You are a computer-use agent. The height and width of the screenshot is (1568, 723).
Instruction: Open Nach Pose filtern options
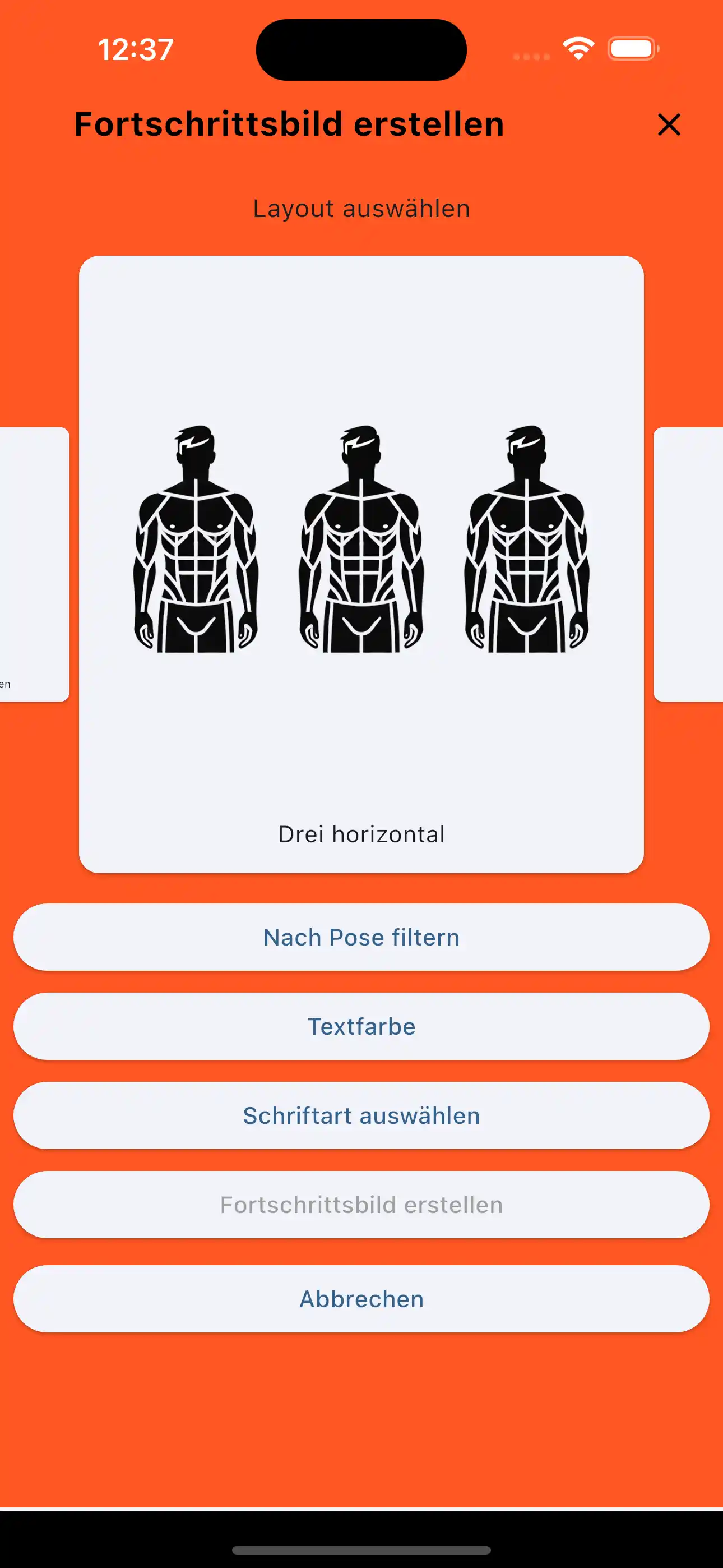click(x=361, y=937)
